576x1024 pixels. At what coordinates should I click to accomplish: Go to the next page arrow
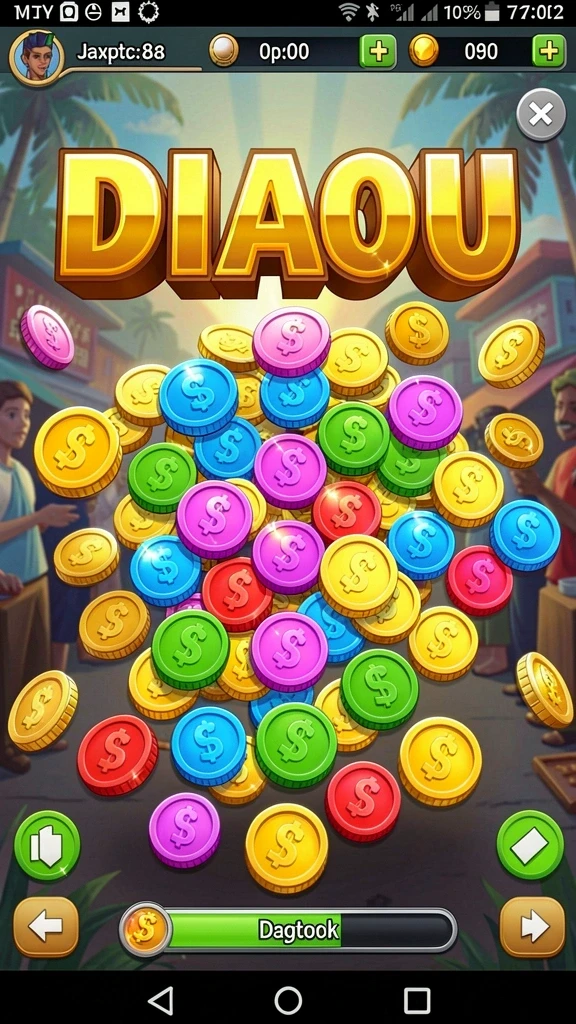(532, 927)
